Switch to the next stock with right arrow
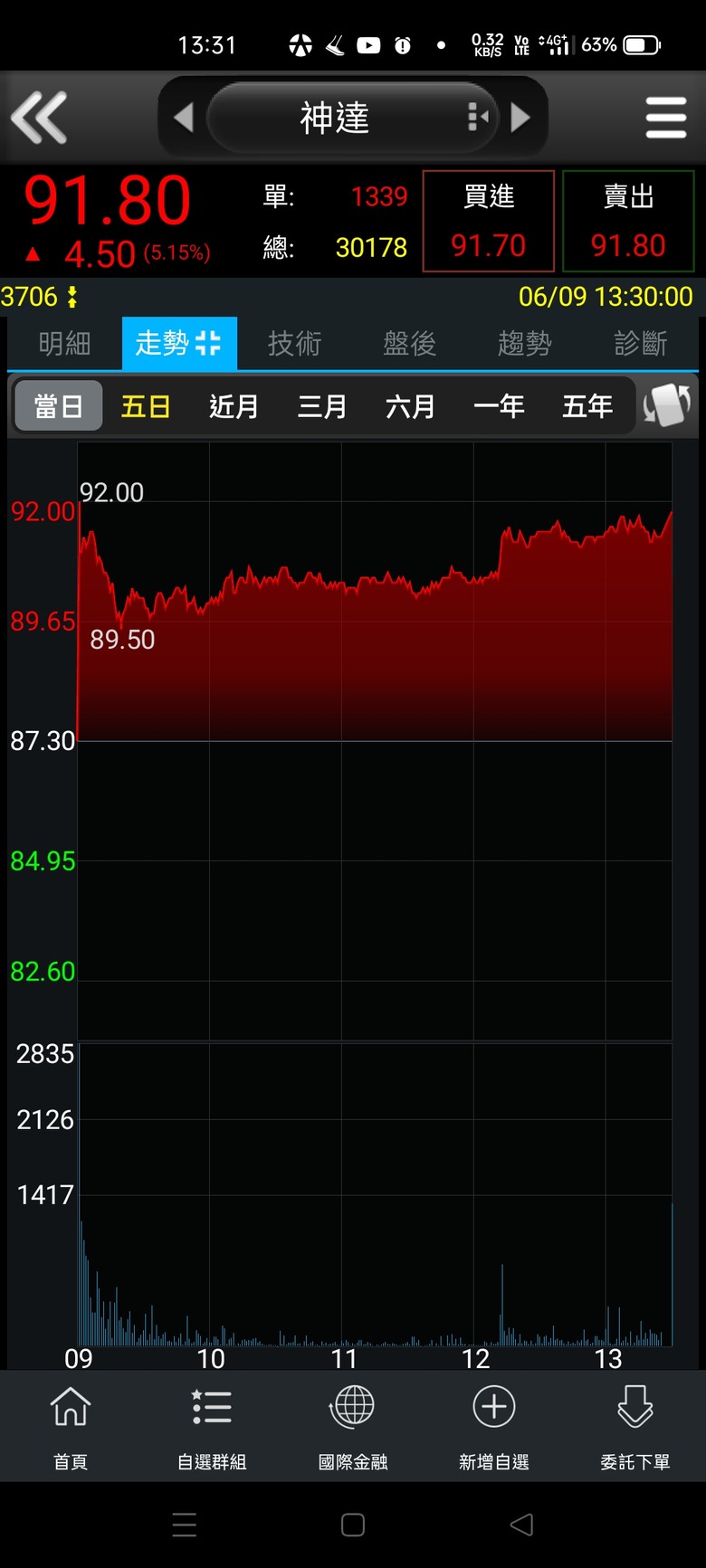This screenshot has width=706, height=1568. (x=520, y=118)
